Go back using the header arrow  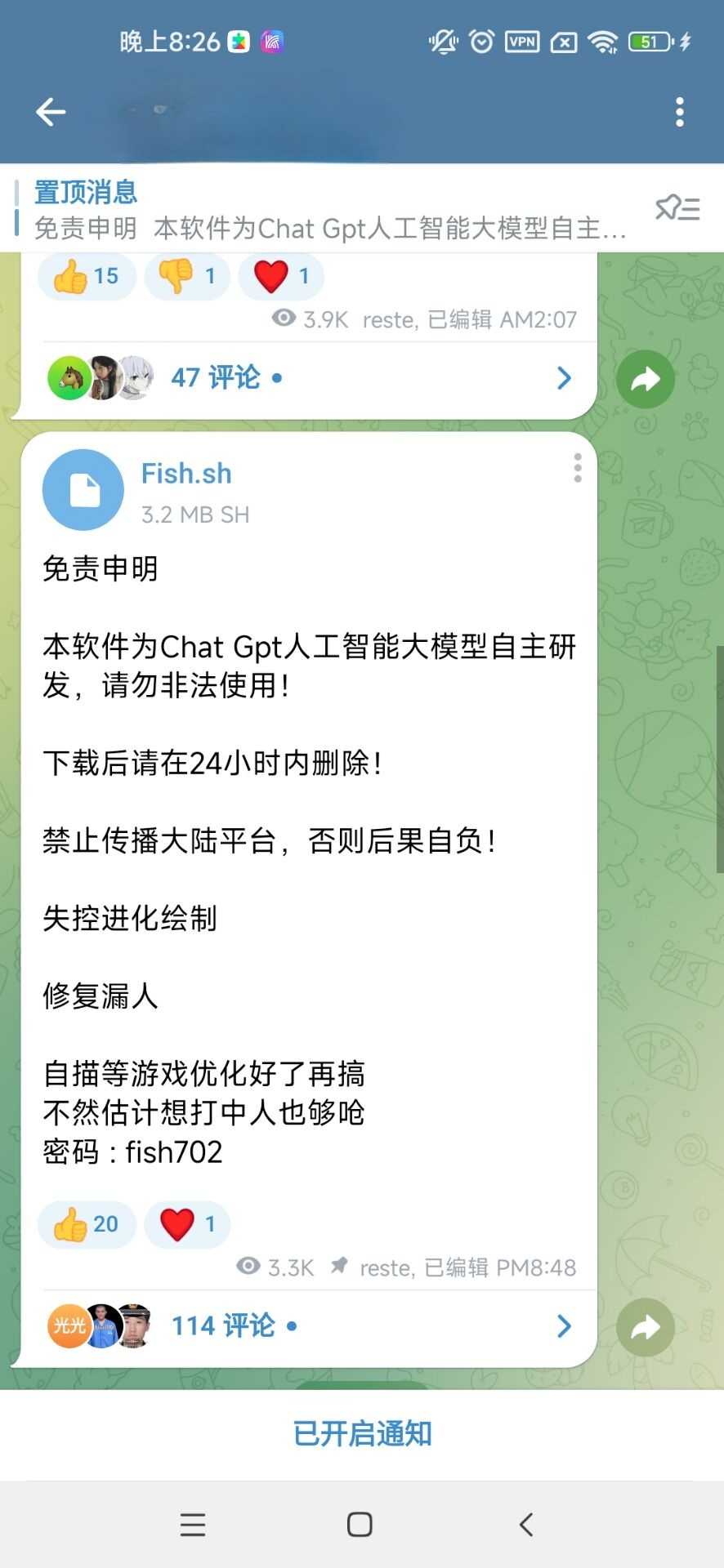click(x=51, y=112)
